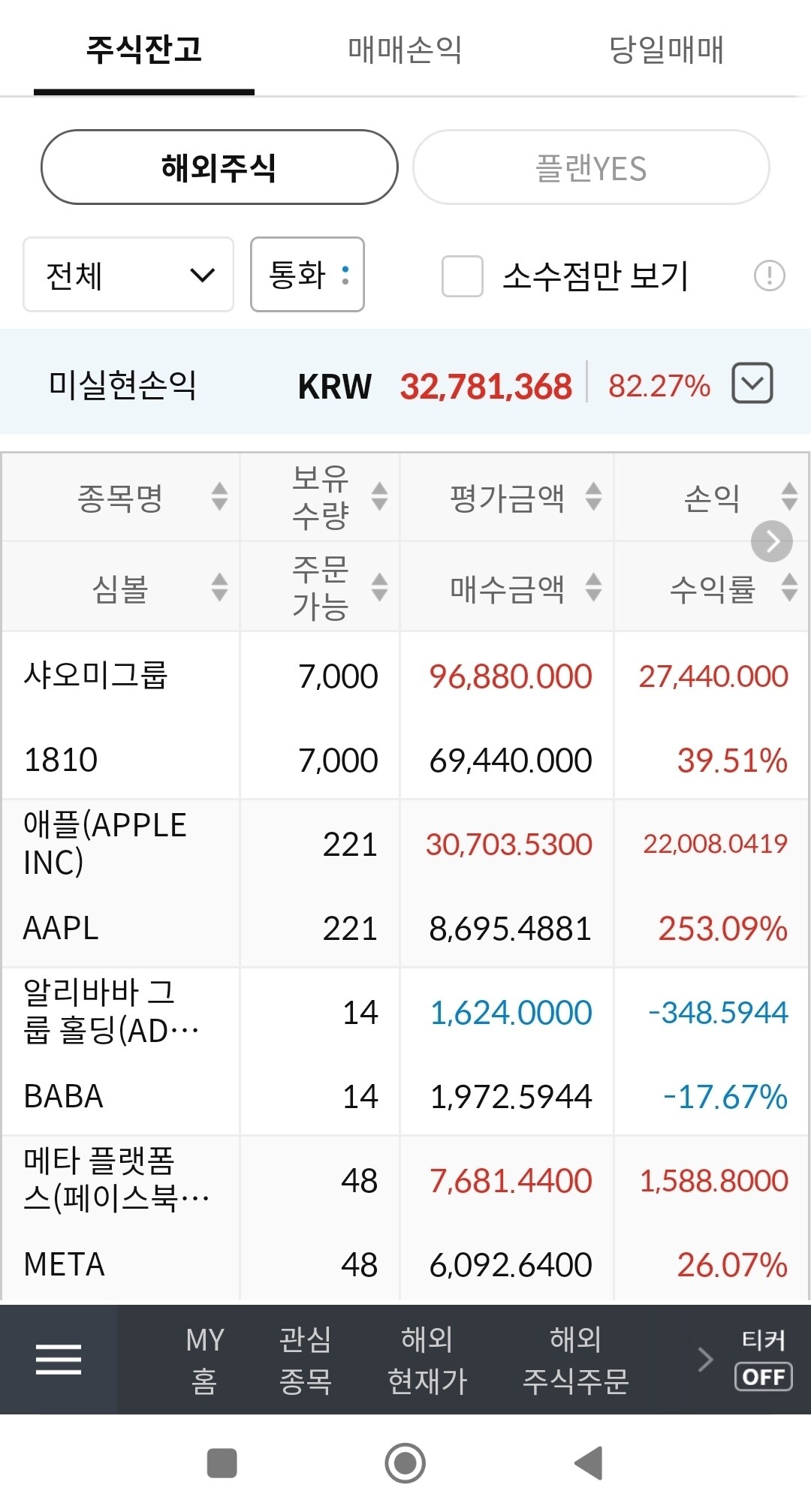Tap the exclamation info icon
Screen dimensions: 811x1512
point(769,276)
